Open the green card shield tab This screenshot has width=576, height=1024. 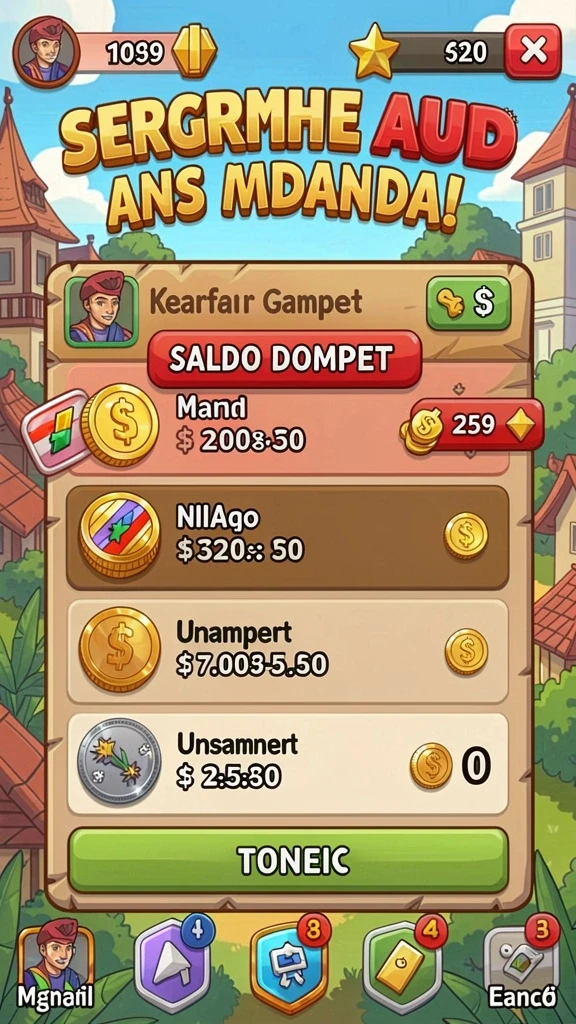(x=402, y=965)
